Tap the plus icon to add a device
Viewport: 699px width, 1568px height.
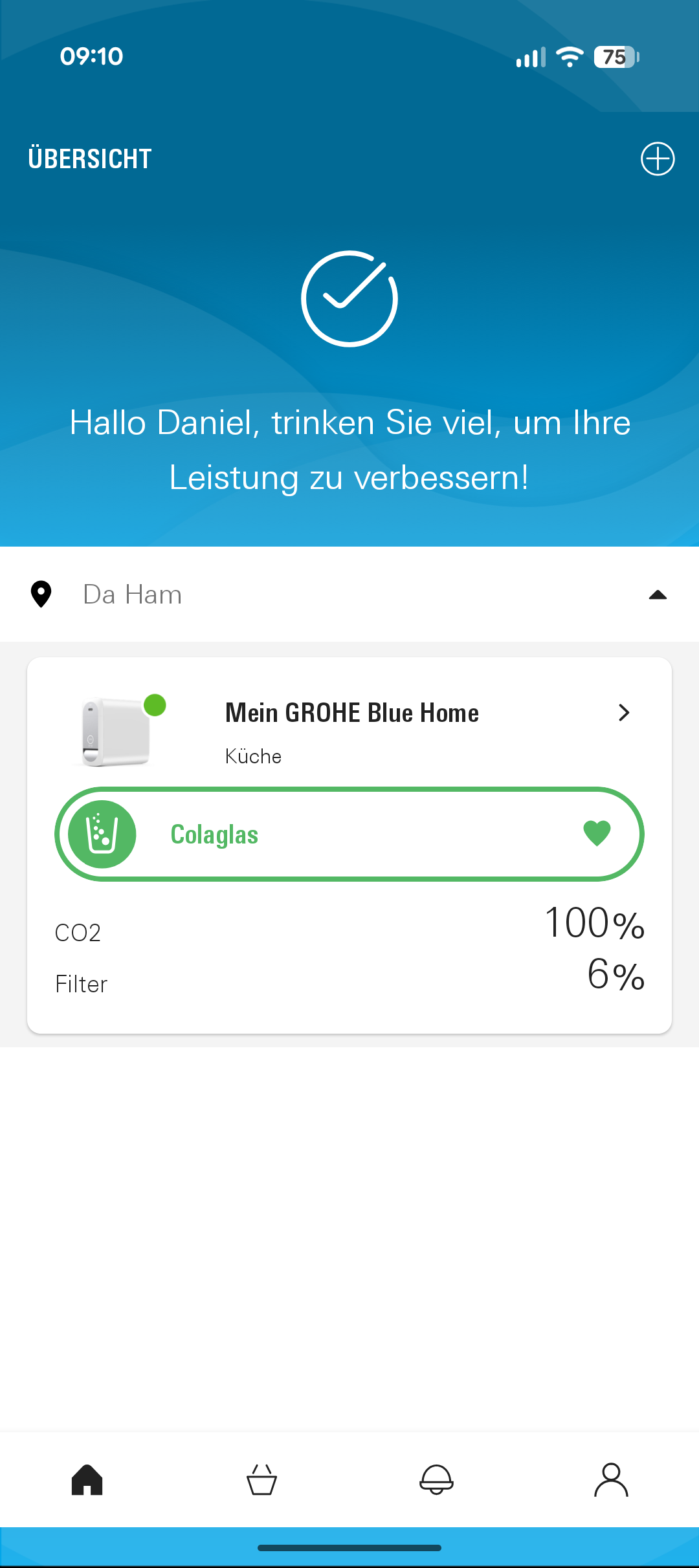658,158
